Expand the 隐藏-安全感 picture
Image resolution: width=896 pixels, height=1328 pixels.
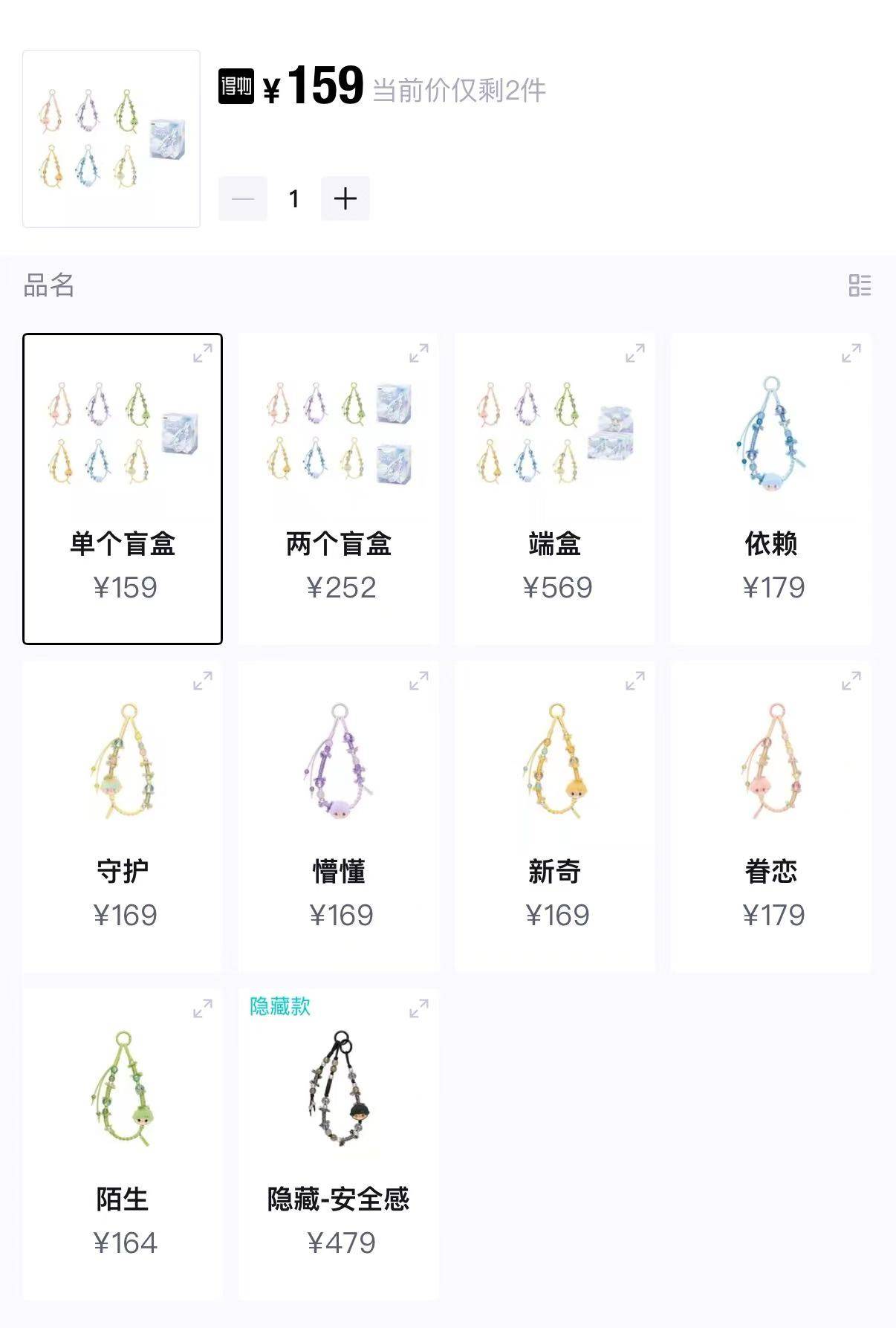coord(419,1008)
